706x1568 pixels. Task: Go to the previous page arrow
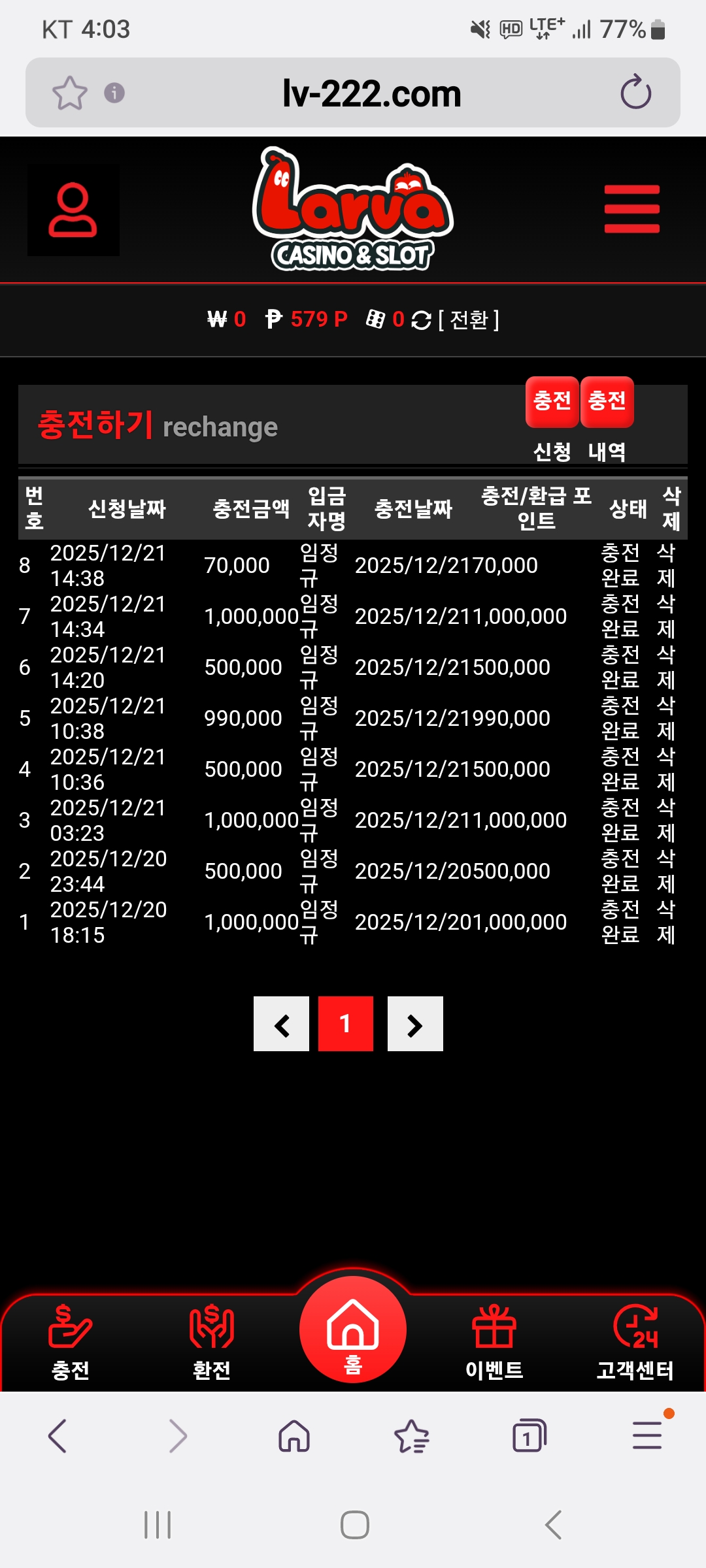click(x=281, y=1024)
